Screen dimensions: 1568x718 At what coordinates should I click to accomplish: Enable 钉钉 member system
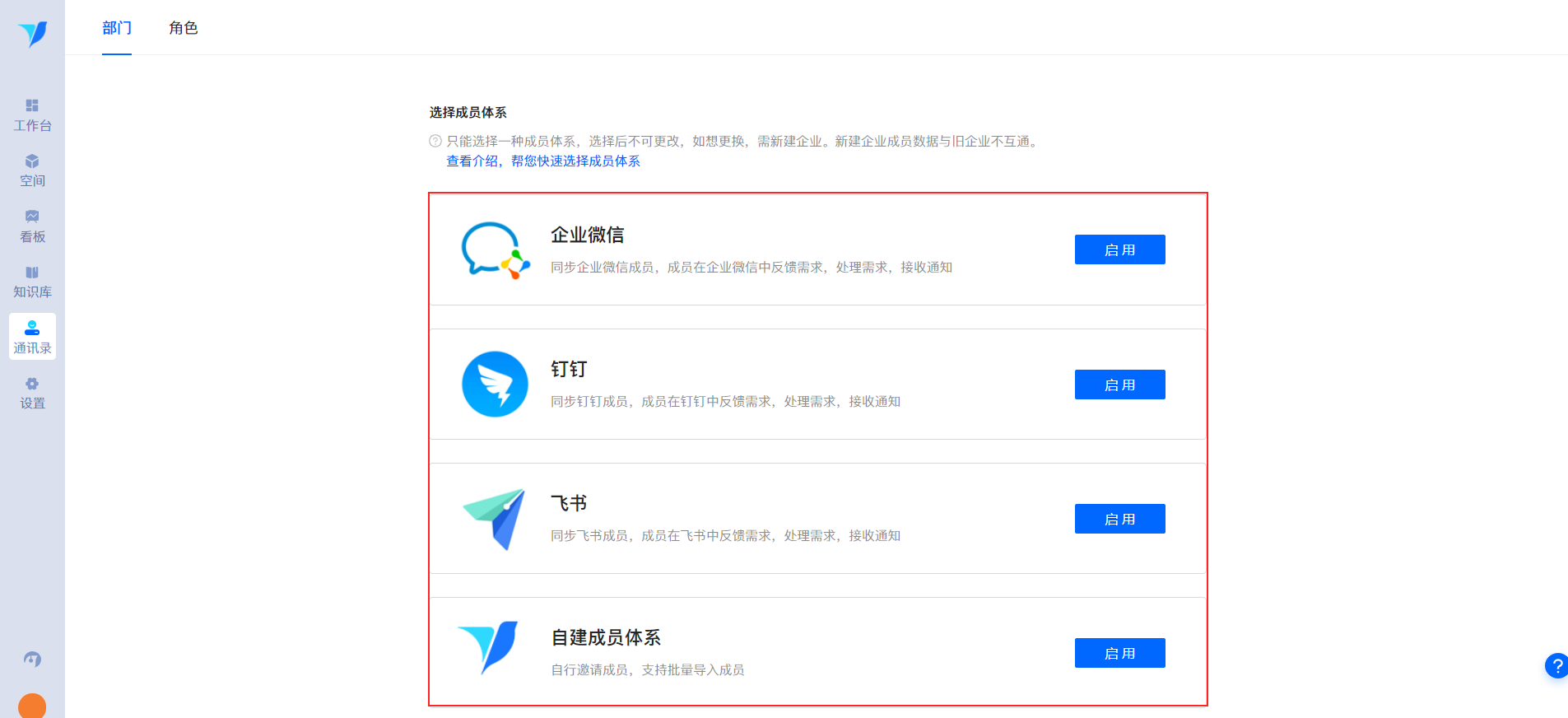pyautogui.click(x=1119, y=385)
